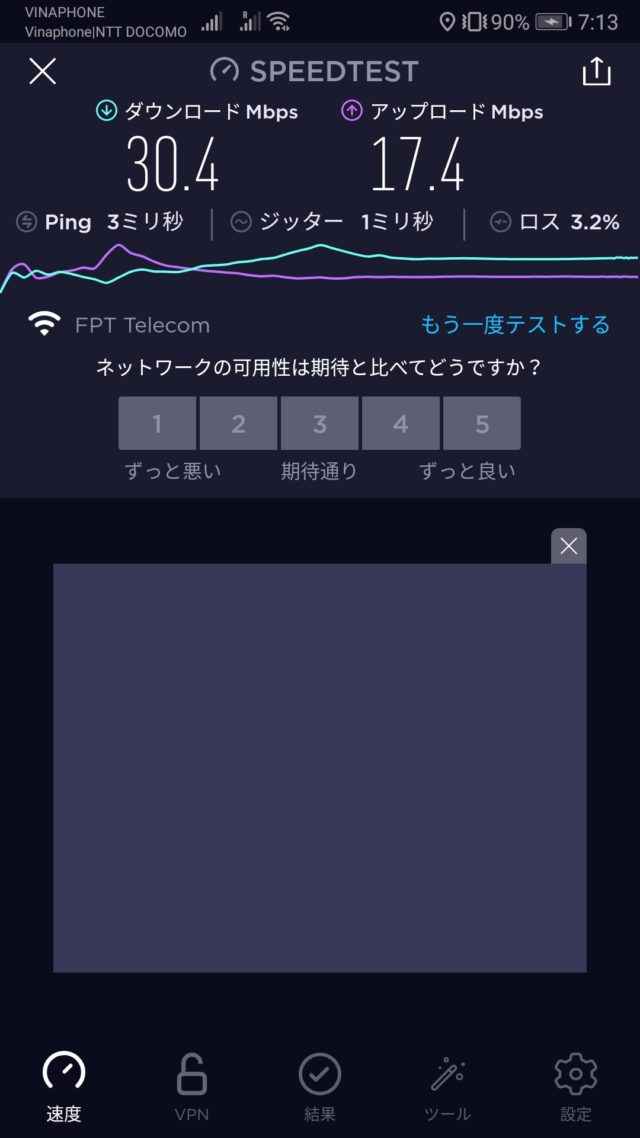The height and width of the screenshot is (1138, 640).
Task: Tap もう一度テストする to run the test again
Action: pos(515,324)
